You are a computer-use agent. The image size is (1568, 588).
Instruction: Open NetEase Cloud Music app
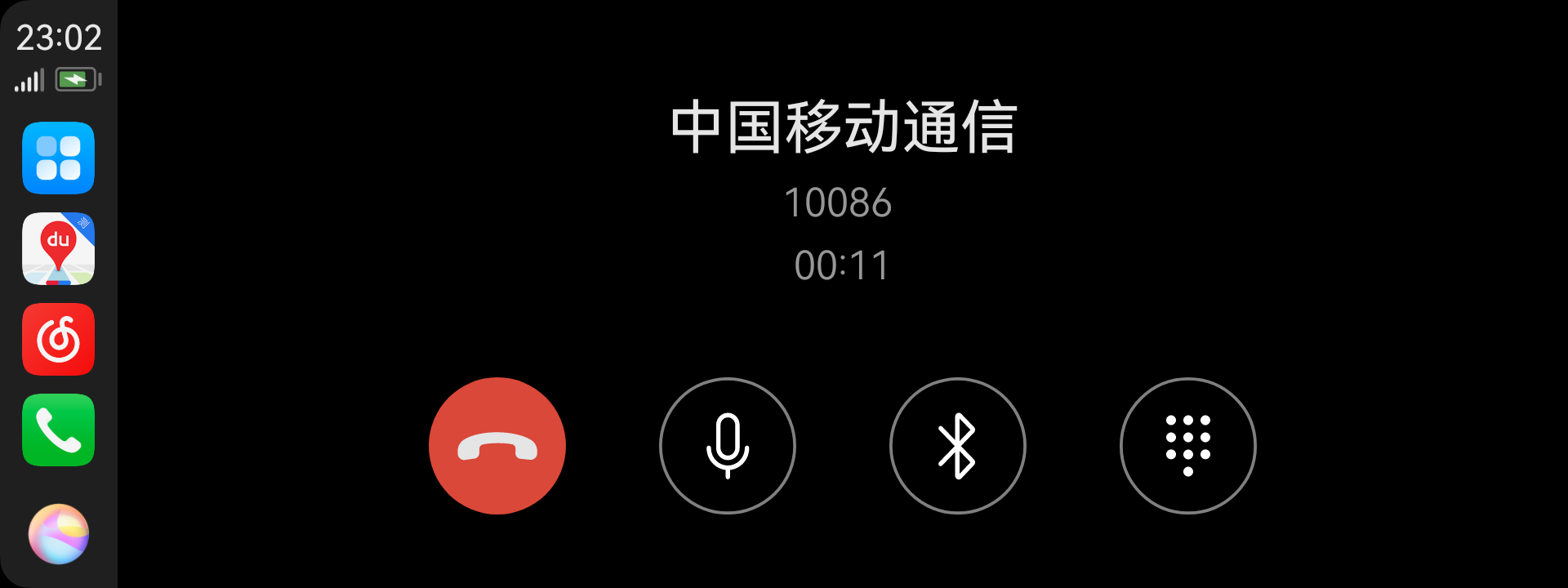[x=58, y=339]
